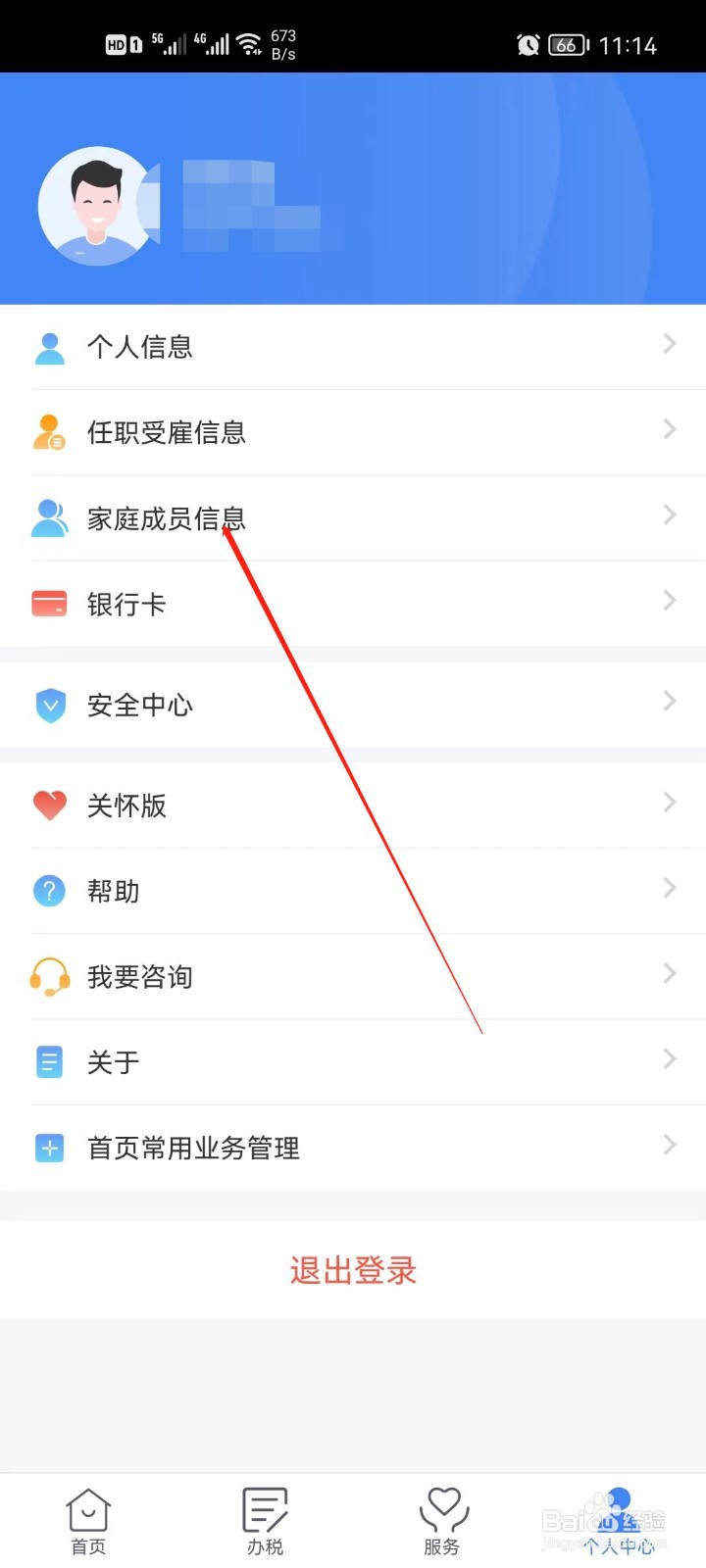This screenshot has height=1568, width=706.
Task: Select the 任职受雇信息 employment icon
Action: pyautogui.click(x=50, y=432)
